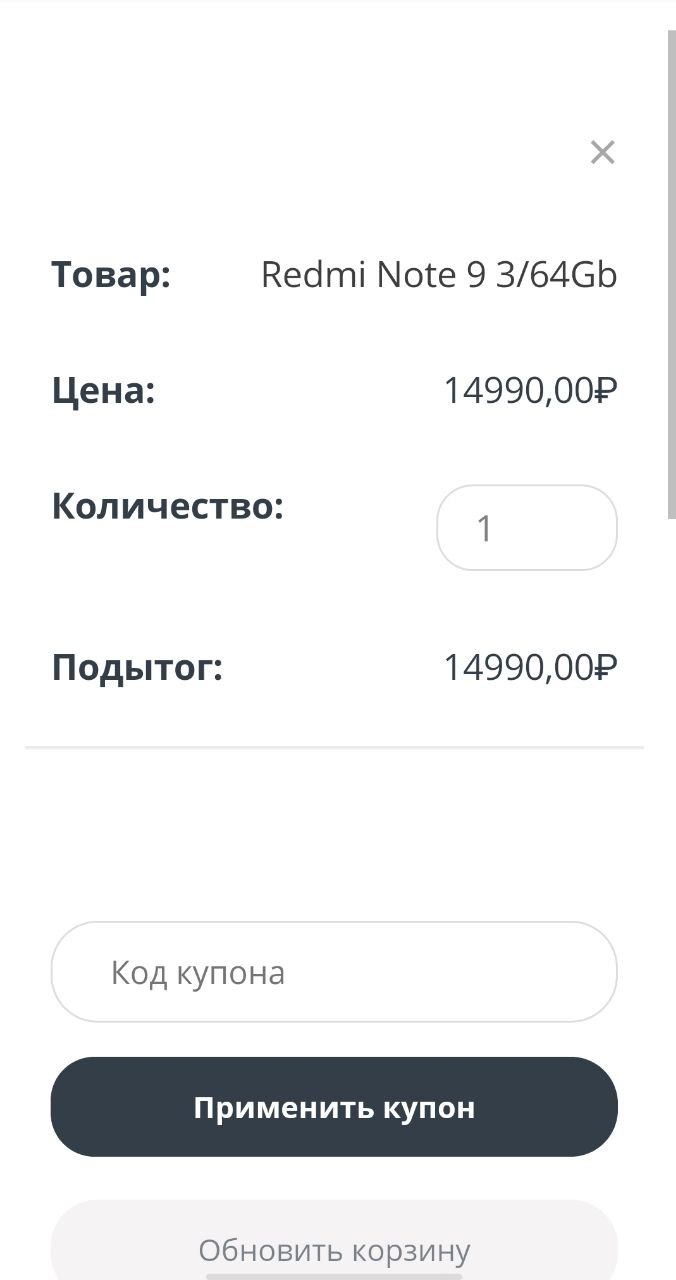Tap the quantity field showing 1
This screenshot has height=1280, width=676.
click(x=527, y=528)
